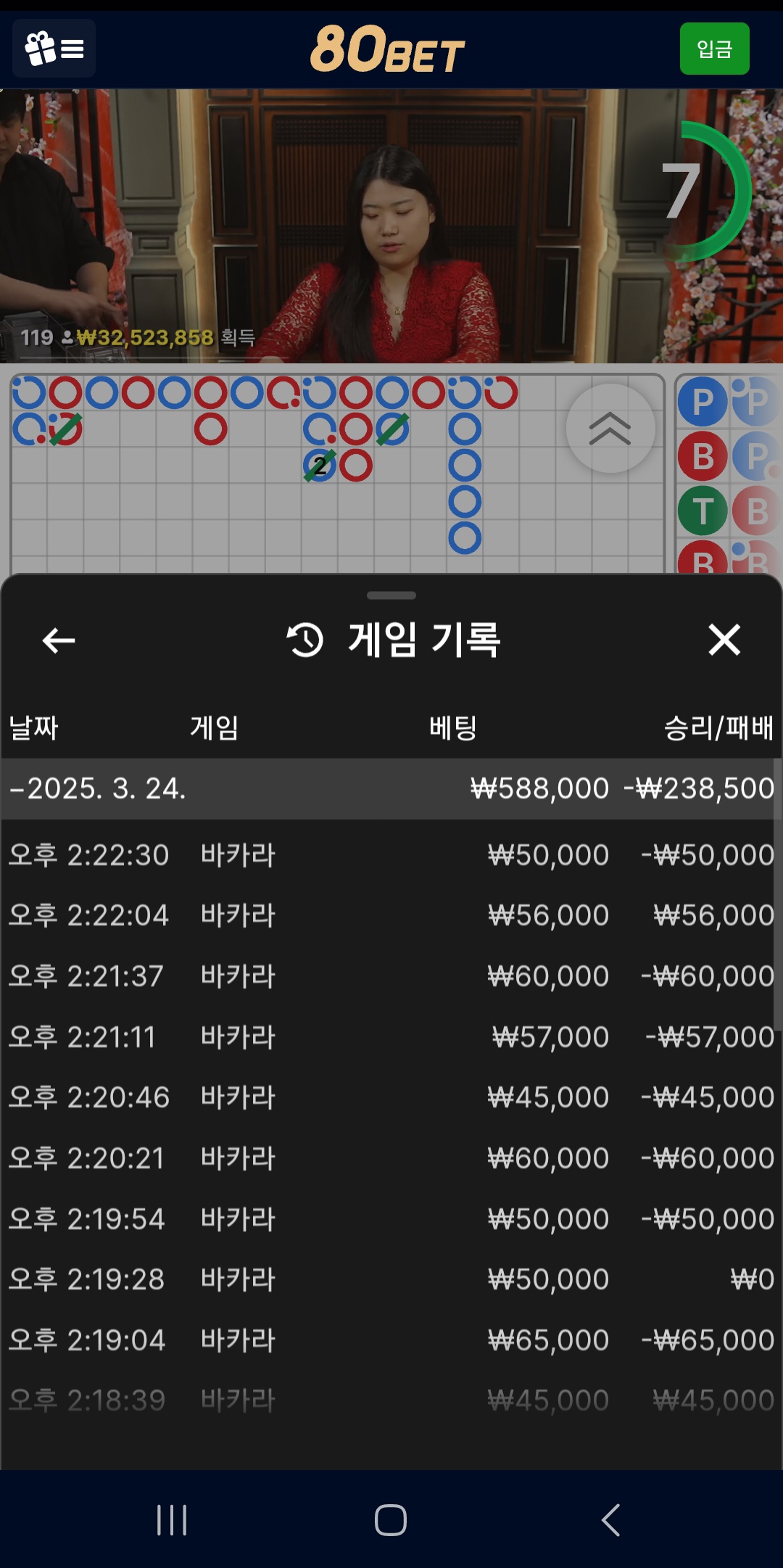Image resolution: width=783 pixels, height=1568 pixels.
Task: Select the 오후 2:20:21 바카라 entry
Action: (391, 1158)
